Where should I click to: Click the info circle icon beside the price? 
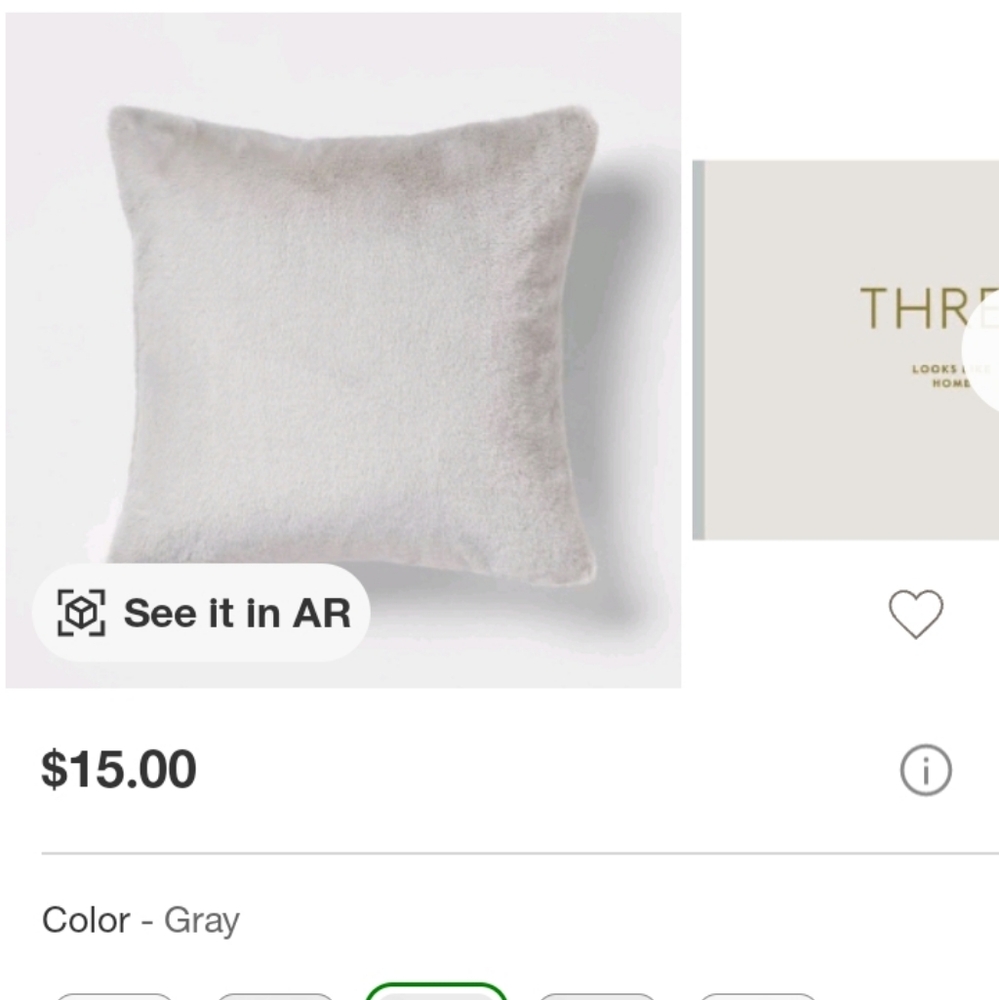click(x=927, y=769)
